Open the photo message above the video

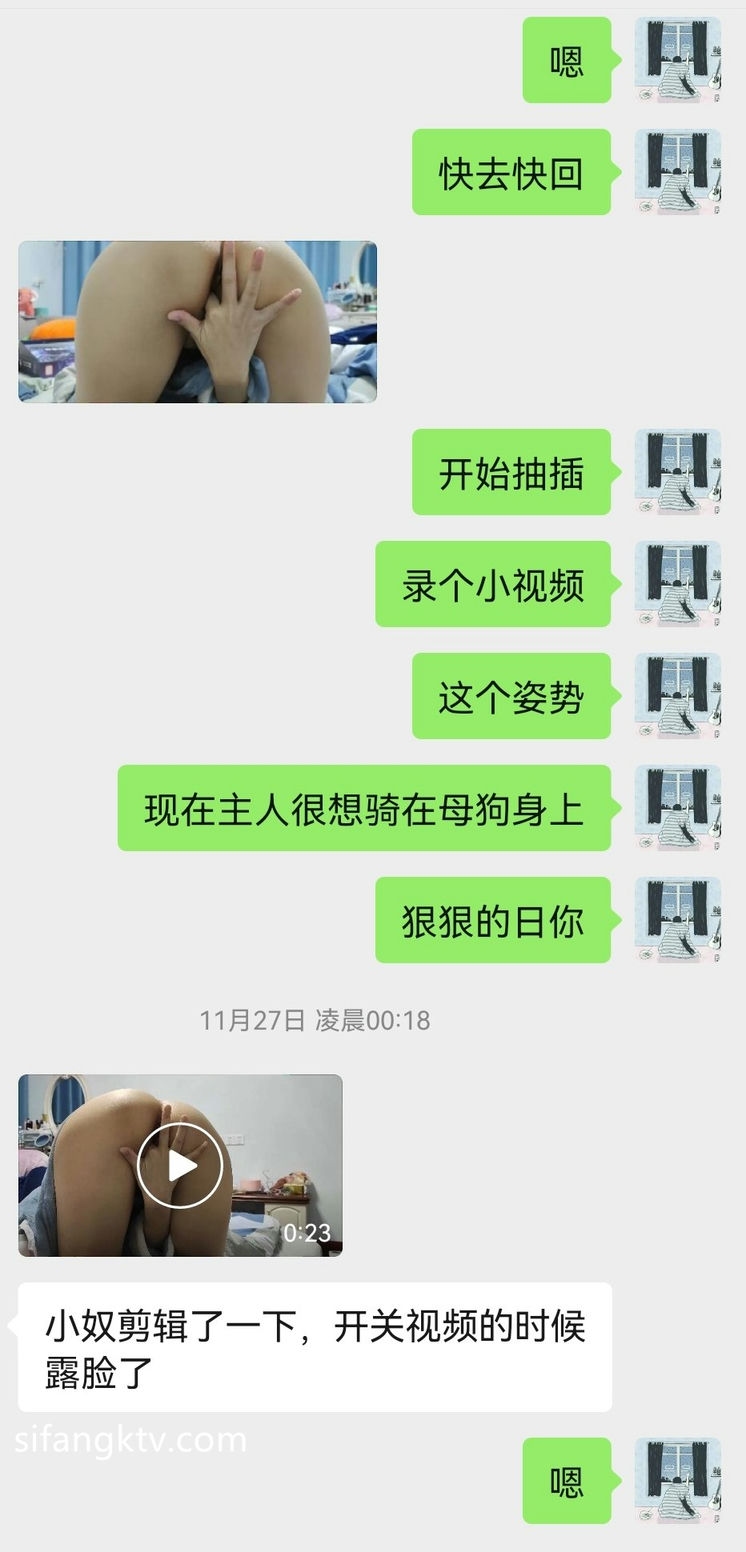pos(197,322)
